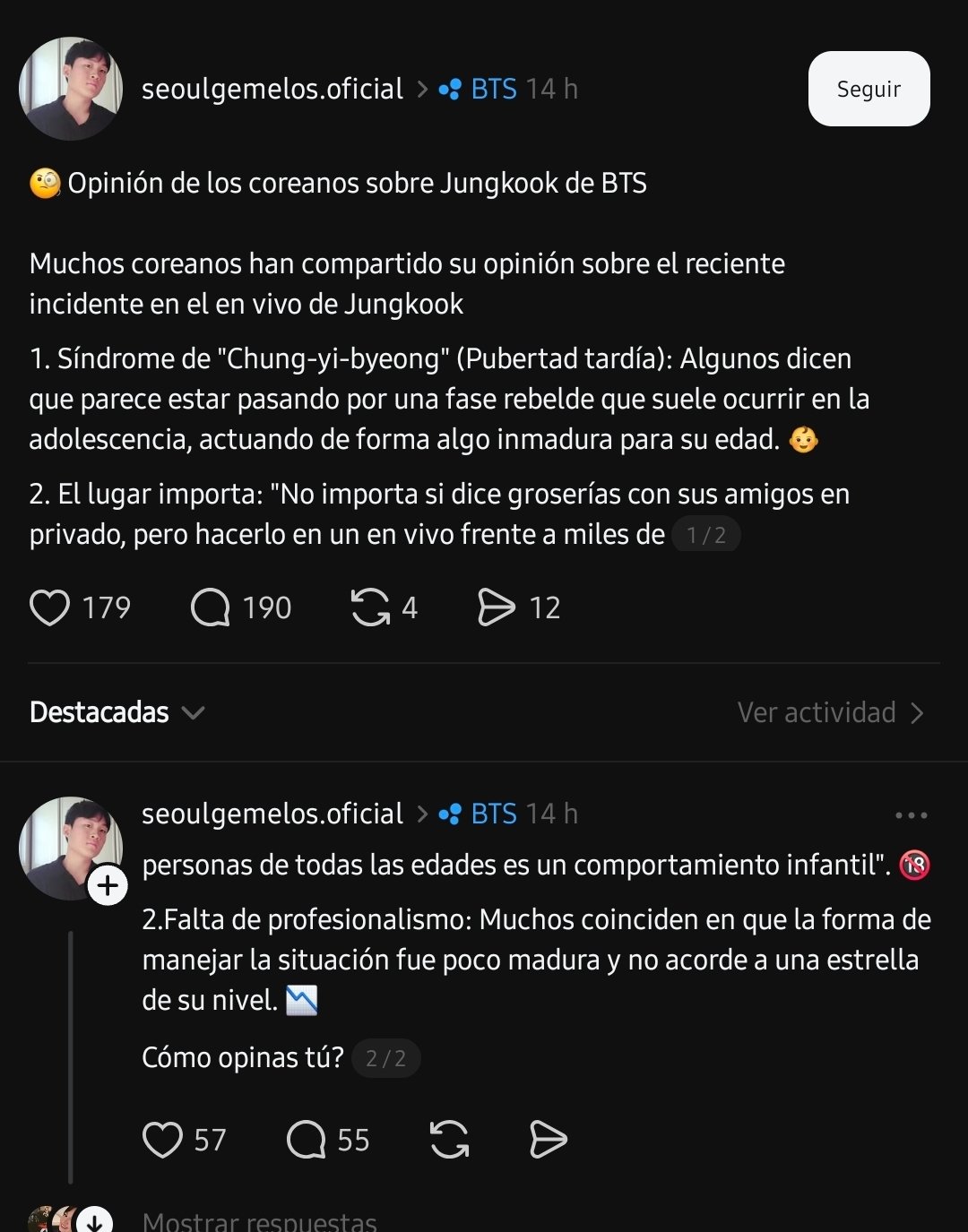Open the Destacadas sorting dropdown
The height and width of the screenshot is (1232, 968).
point(117,712)
